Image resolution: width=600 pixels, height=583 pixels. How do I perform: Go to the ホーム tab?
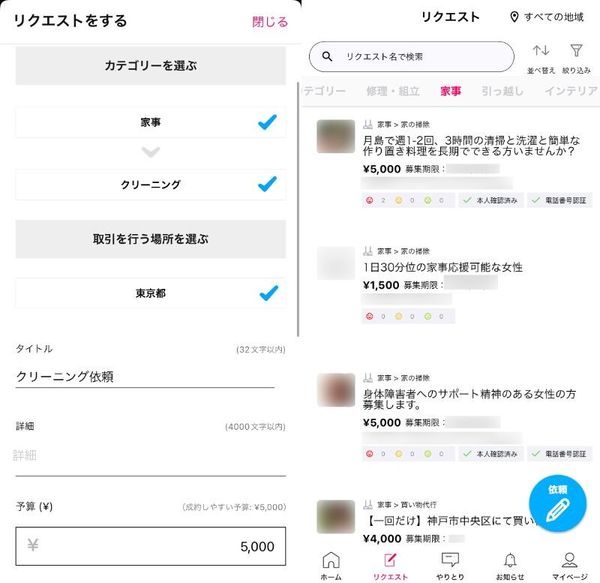[x=331, y=566]
